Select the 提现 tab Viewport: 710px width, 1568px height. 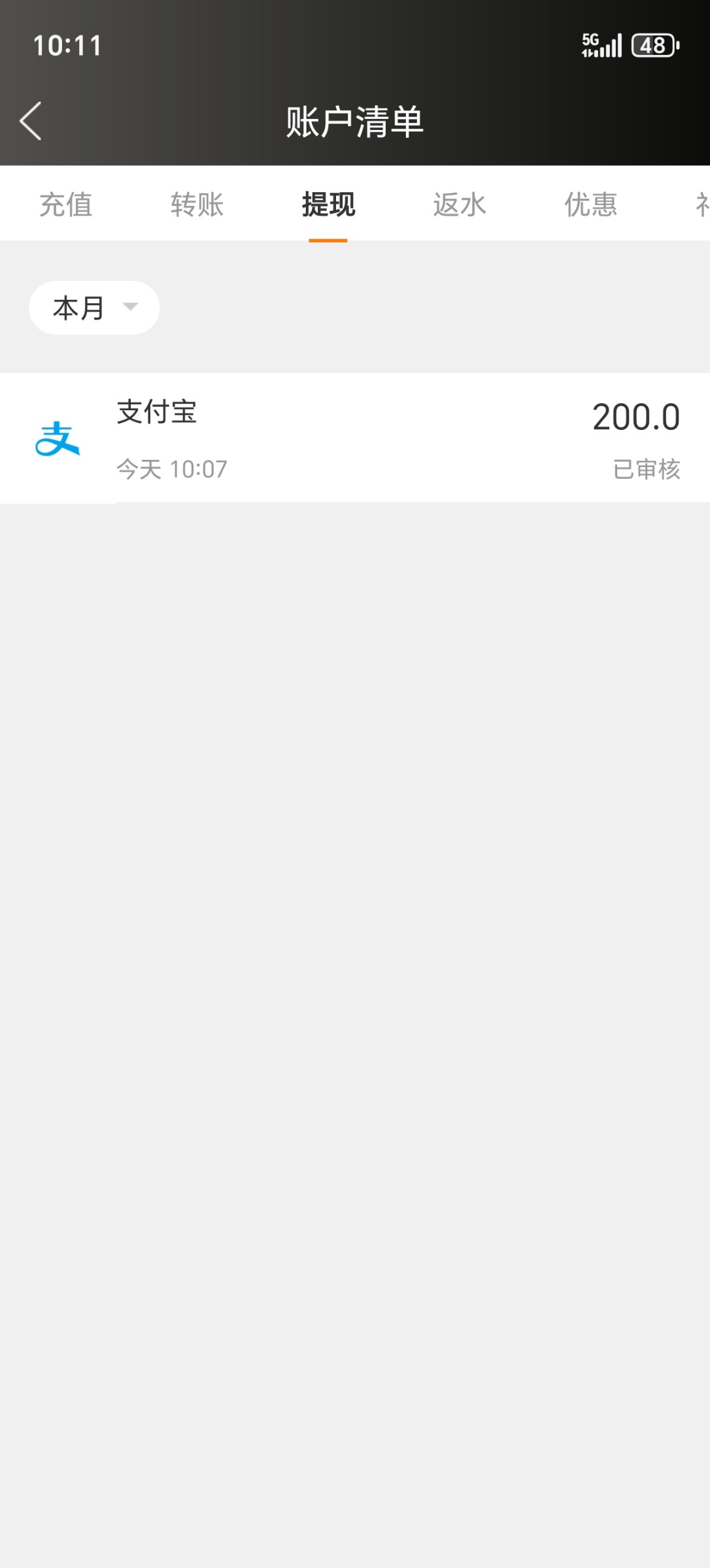pyautogui.click(x=328, y=204)
